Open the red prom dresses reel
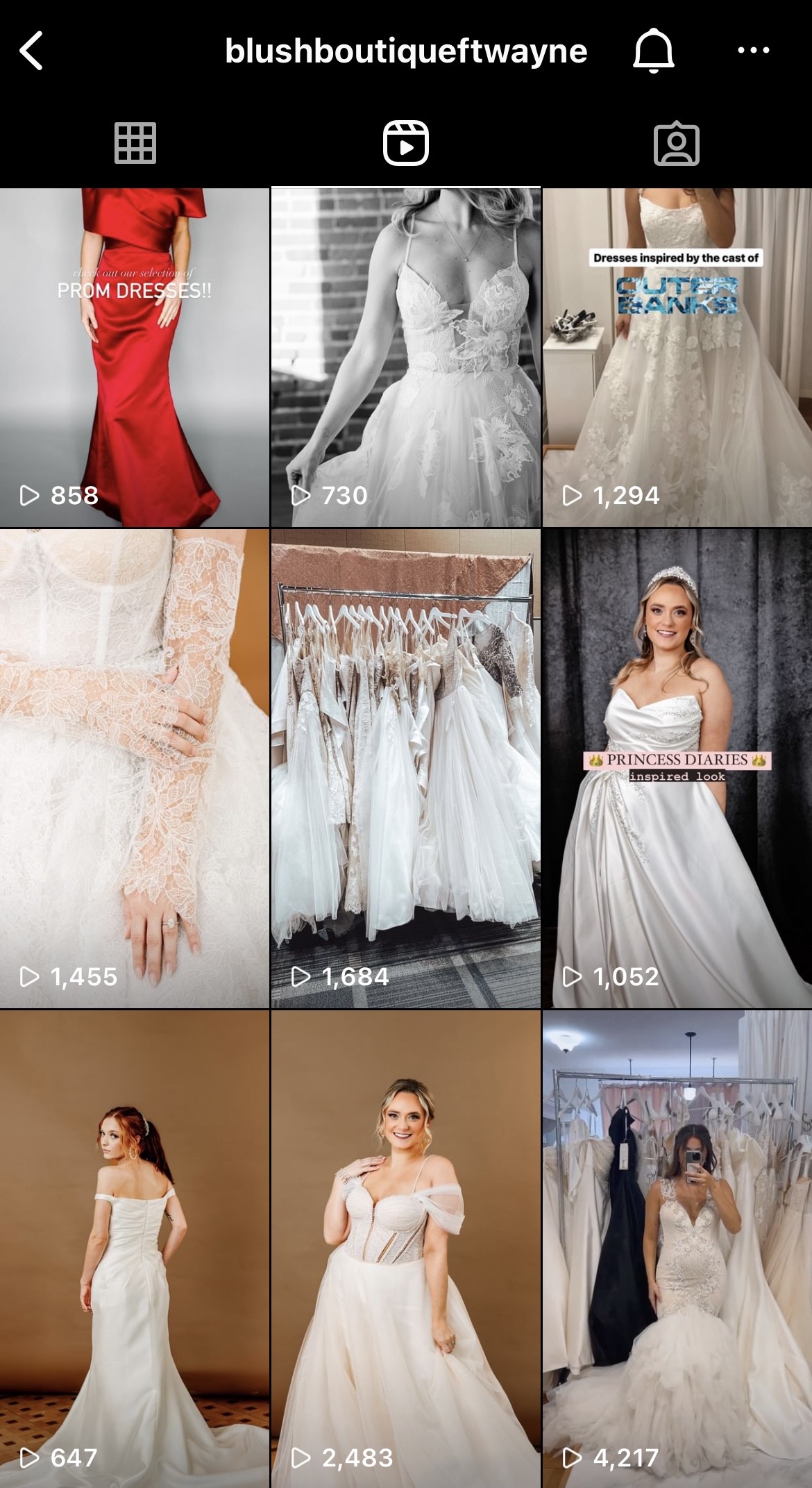Viewport: 812px width, 1488px height. pos(134,358)
